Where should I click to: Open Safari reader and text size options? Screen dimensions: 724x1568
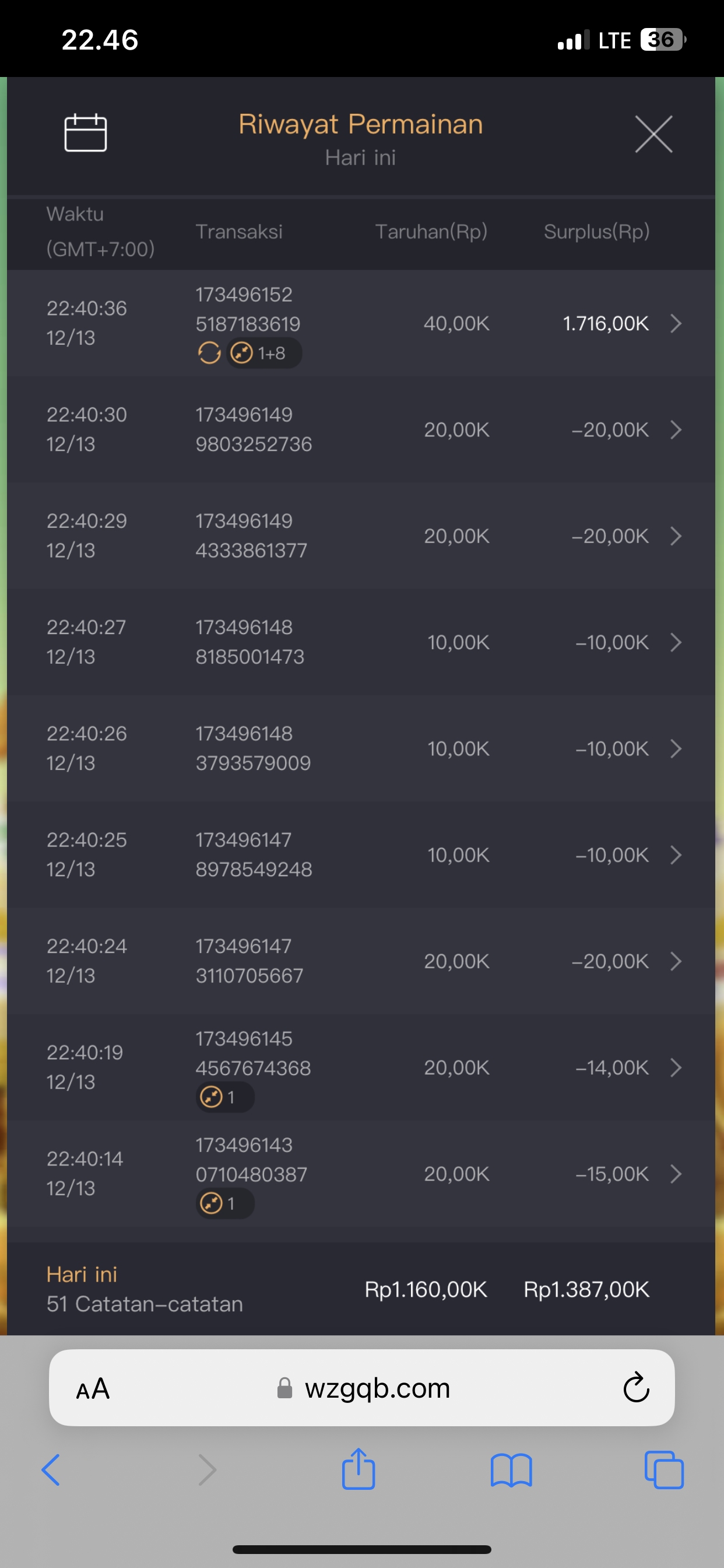tap(93, 1389)
